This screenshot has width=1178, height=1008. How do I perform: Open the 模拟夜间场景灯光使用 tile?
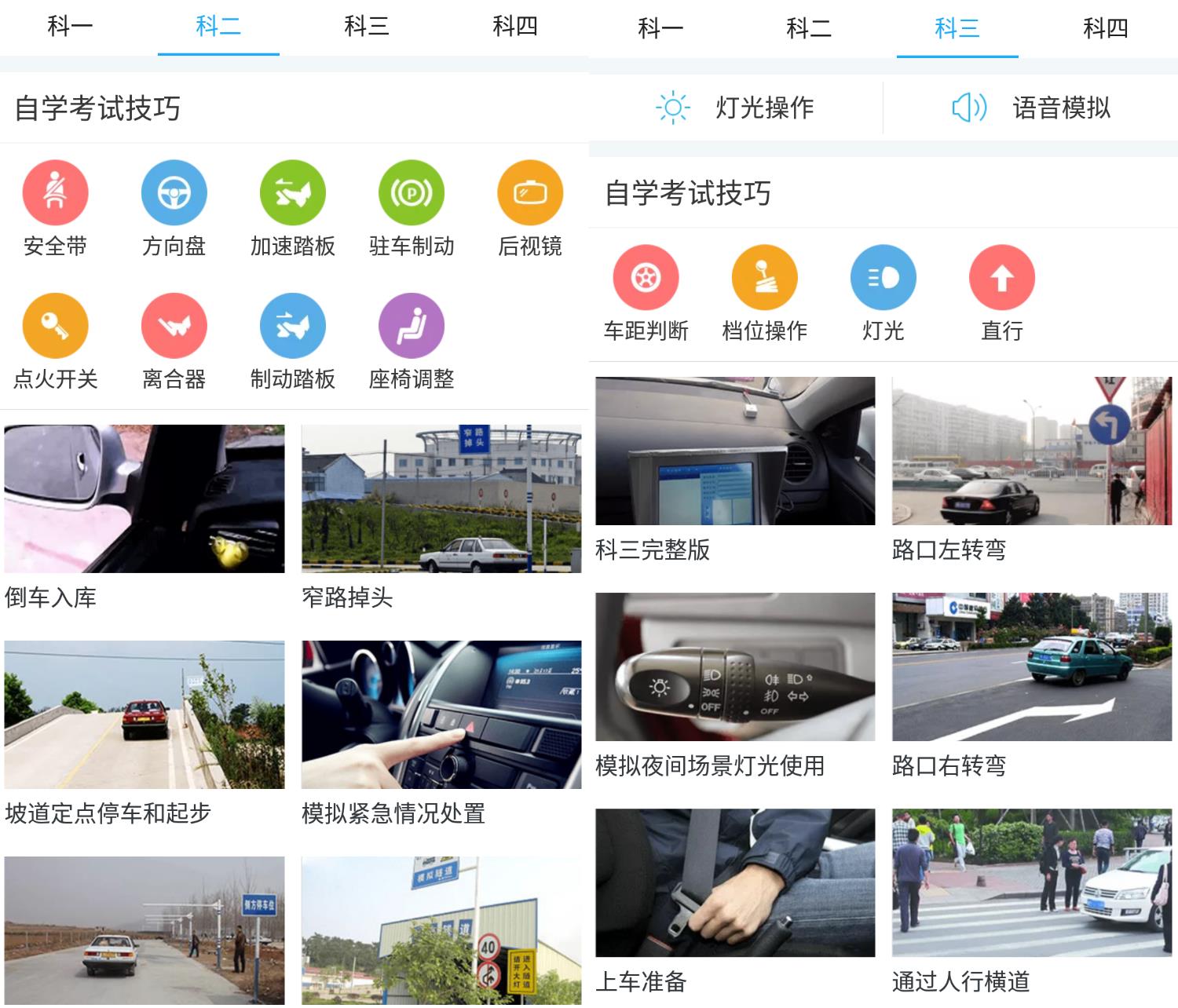coord(735,667)
